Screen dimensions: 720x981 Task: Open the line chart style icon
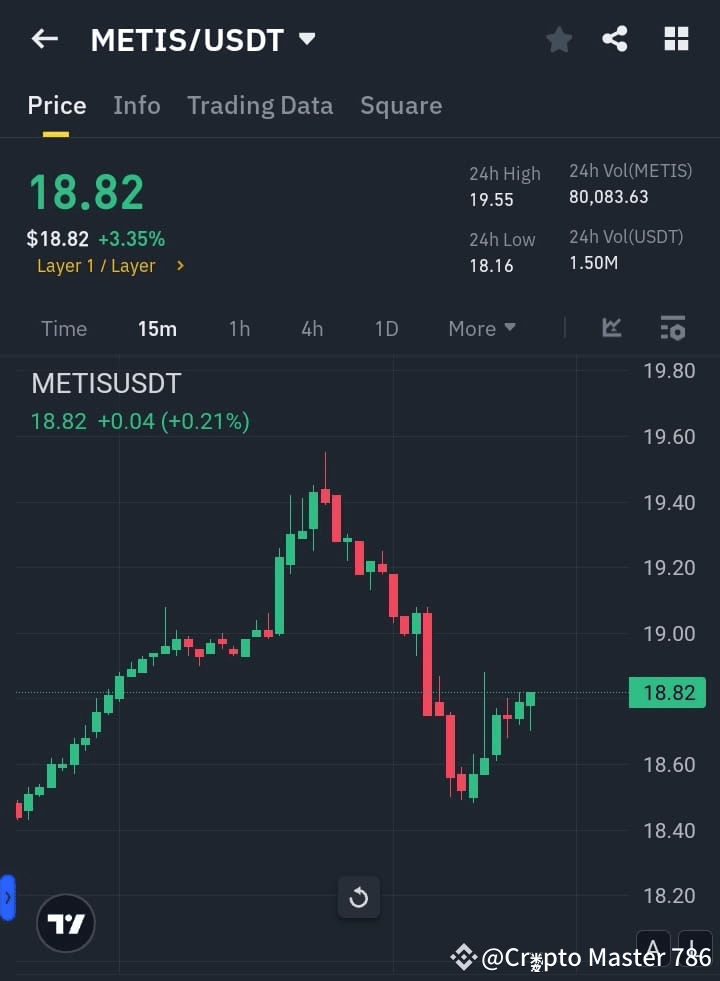[611, 328]
